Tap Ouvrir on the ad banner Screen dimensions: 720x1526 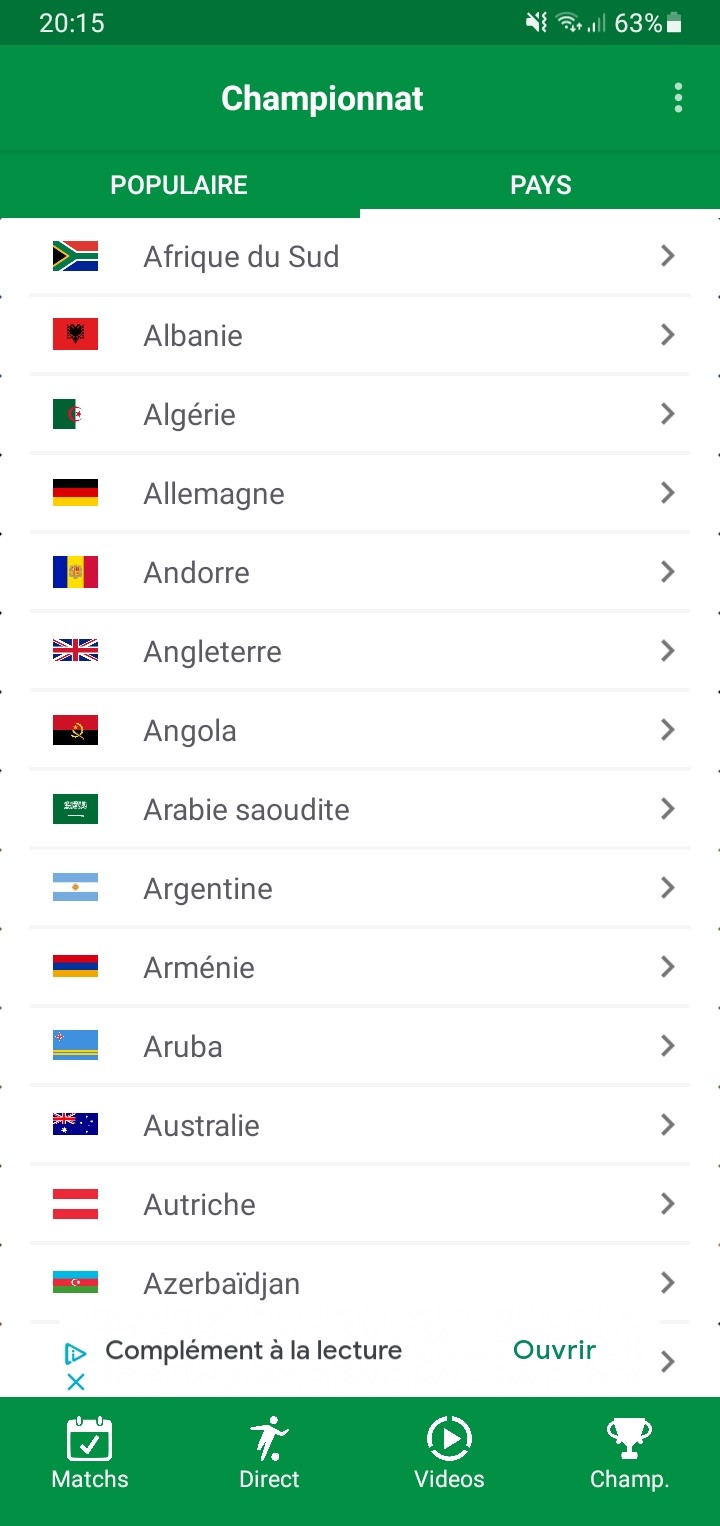point(554,1350)
